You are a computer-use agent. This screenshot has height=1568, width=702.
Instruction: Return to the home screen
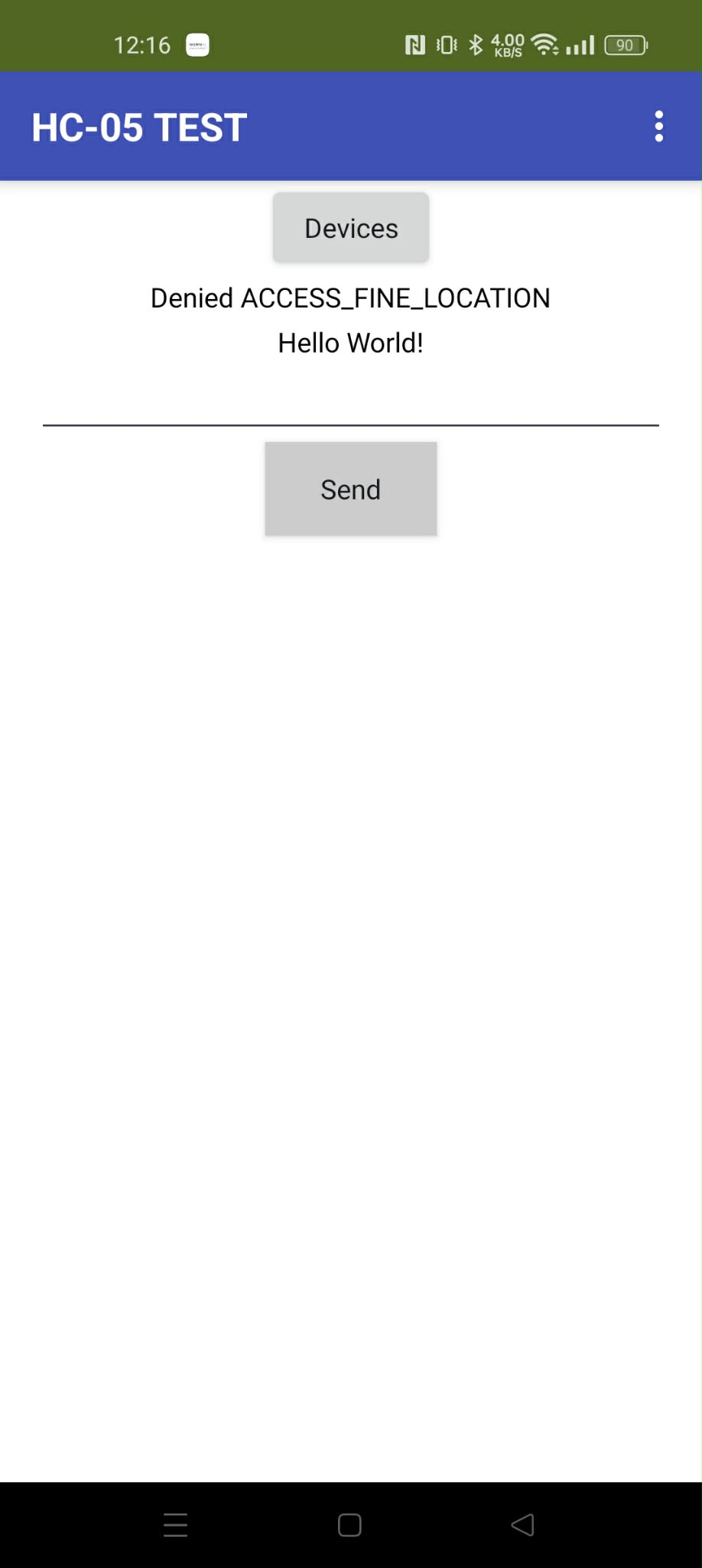click(x=349, y=1524)
